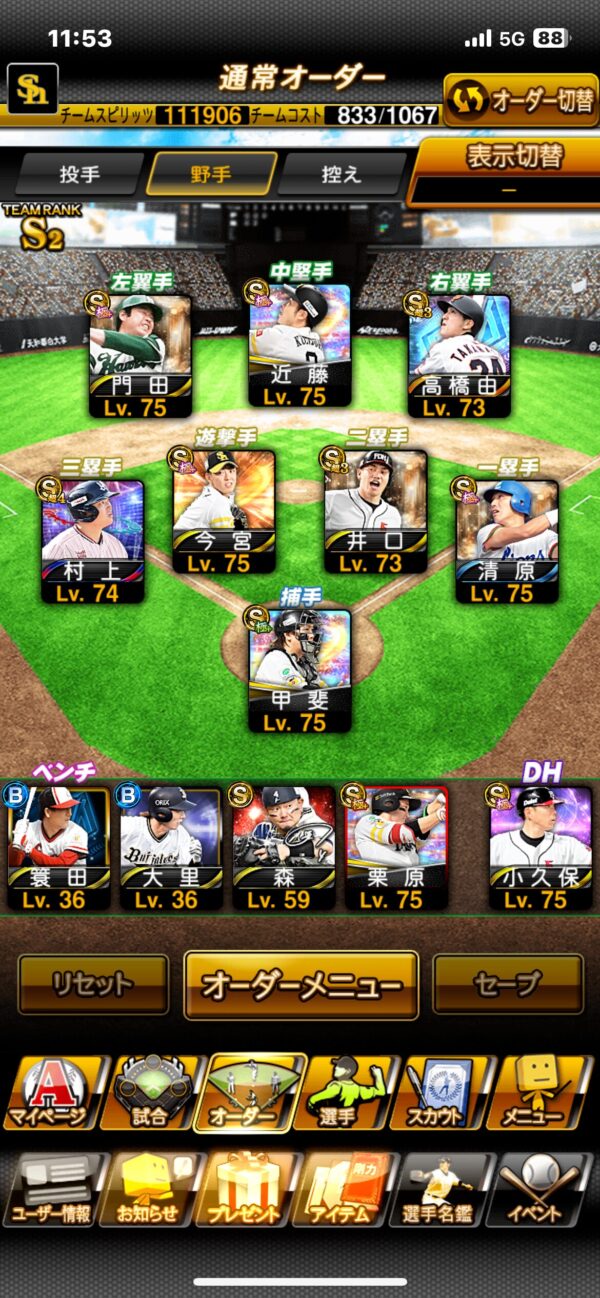
Task: Open the オーダーメニュー
Action: (301, 985)
